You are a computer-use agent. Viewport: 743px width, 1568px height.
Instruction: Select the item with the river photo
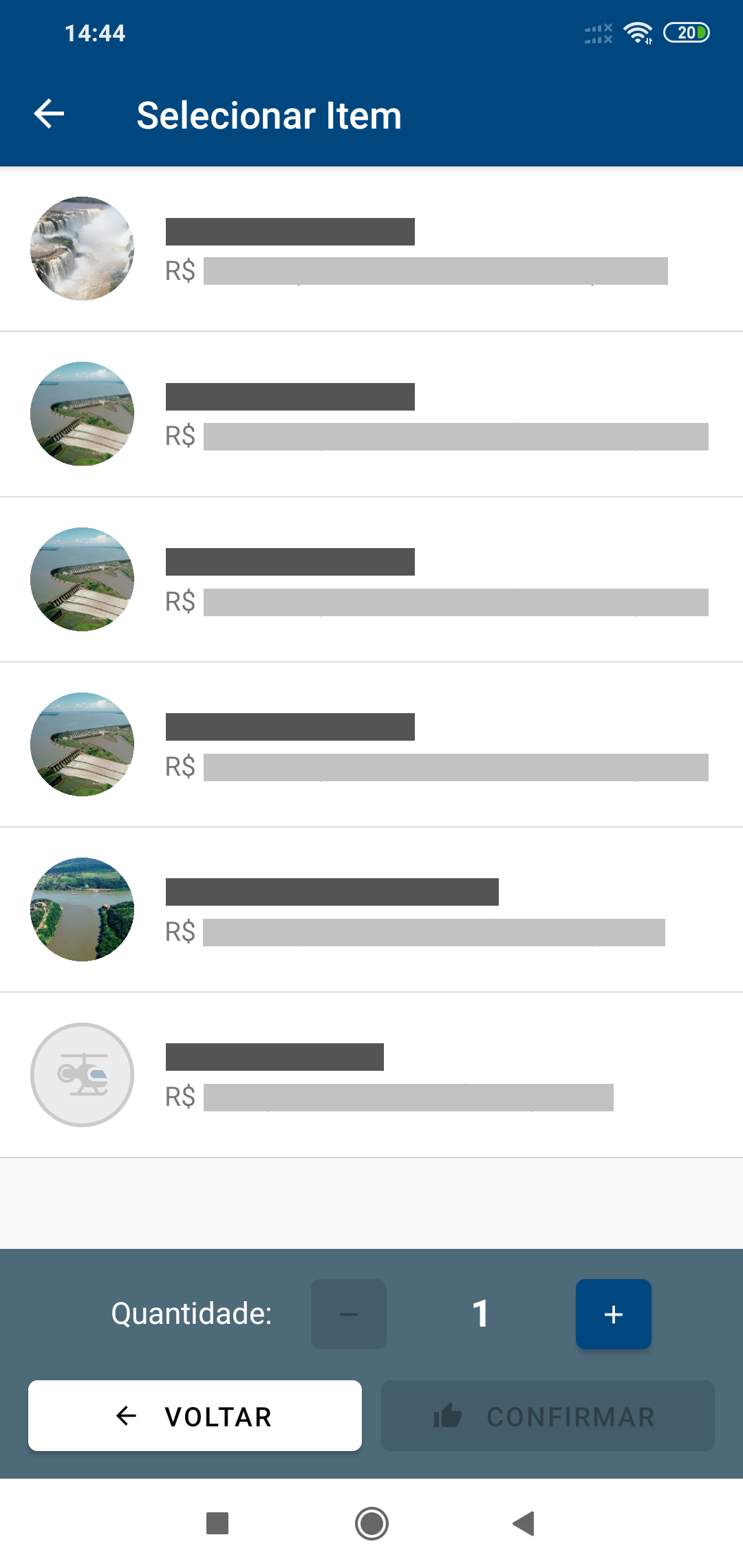click(x=371, y=910)
